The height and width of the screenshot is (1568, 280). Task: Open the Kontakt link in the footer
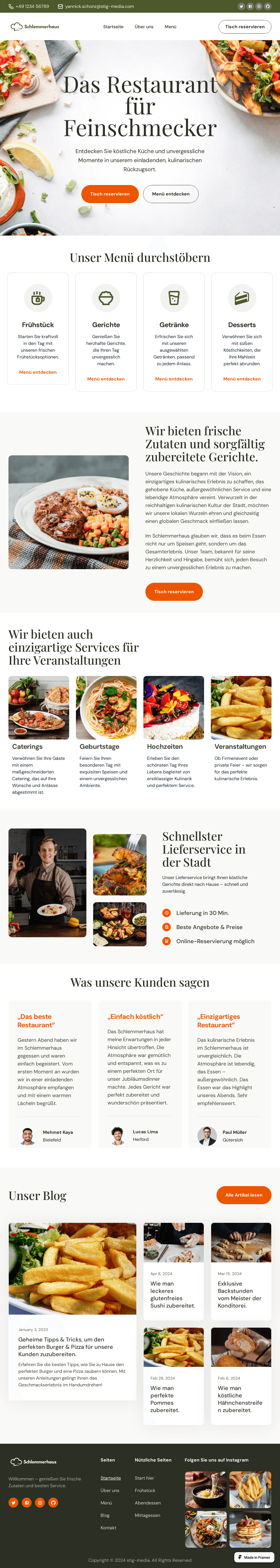point(108,1527)
